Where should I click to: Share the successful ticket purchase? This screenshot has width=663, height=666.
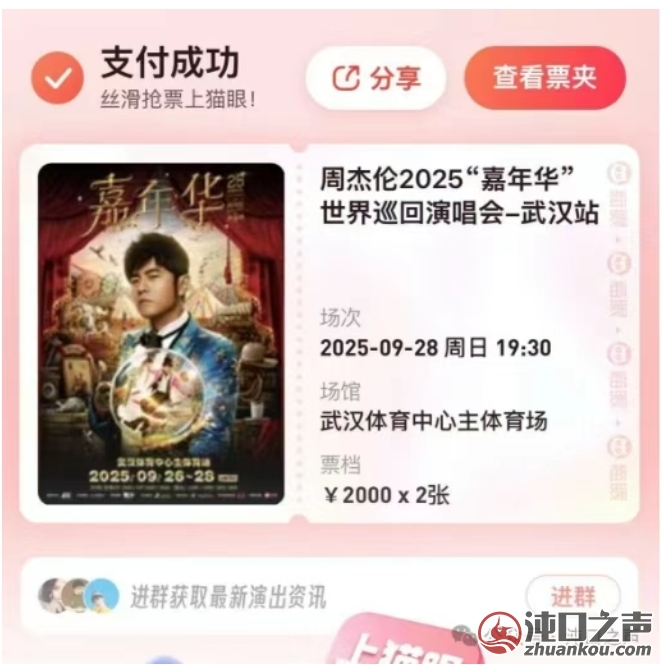click(x=375, y=78)
